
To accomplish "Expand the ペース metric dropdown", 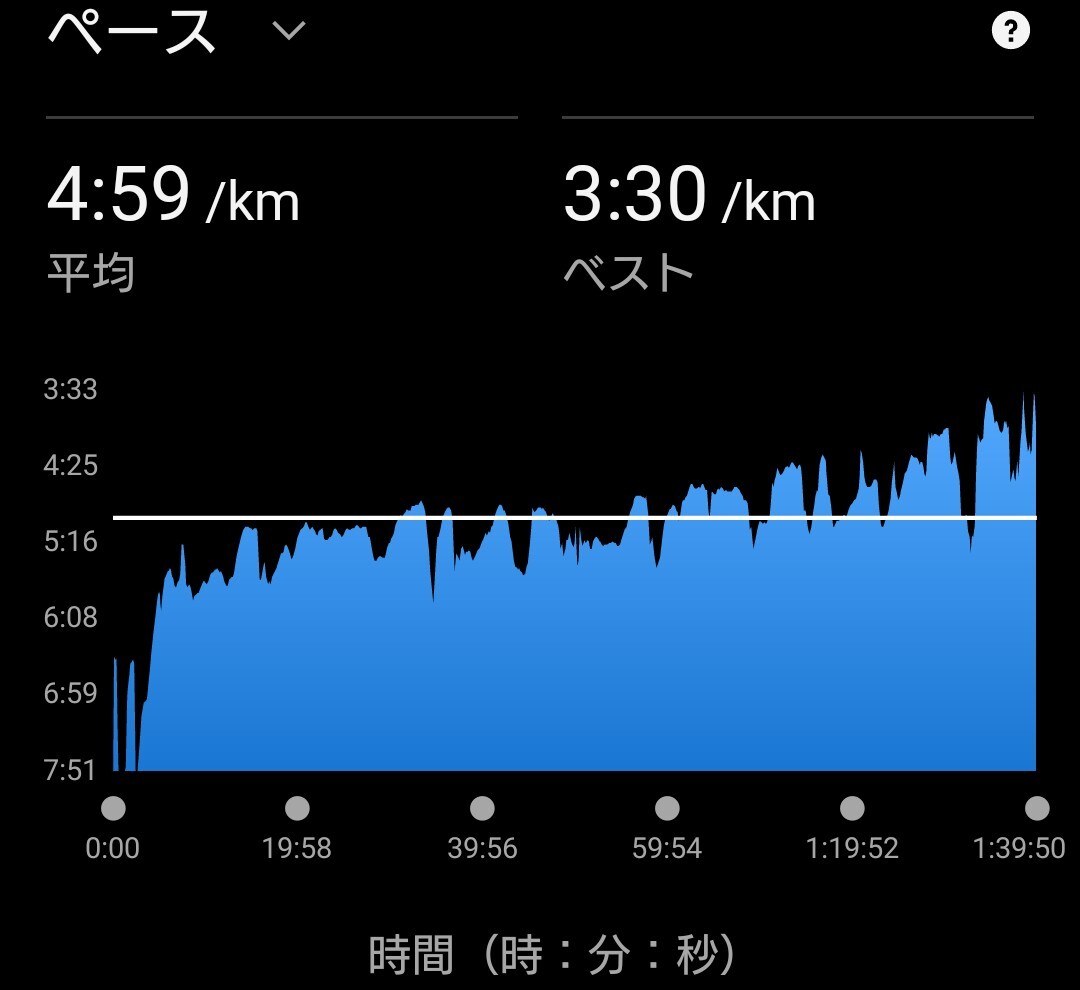I will point(288,32).
